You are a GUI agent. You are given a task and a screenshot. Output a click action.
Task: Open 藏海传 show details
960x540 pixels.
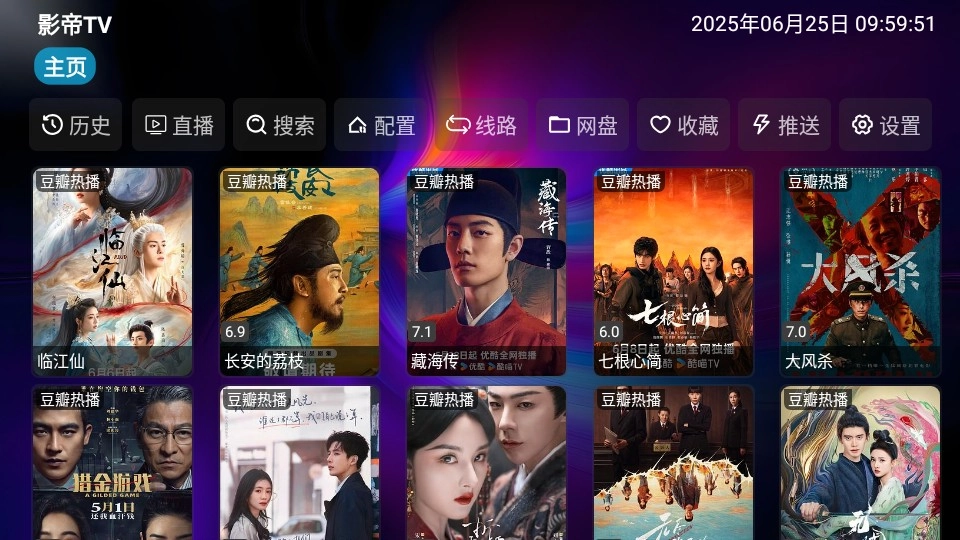pos(486,271)
